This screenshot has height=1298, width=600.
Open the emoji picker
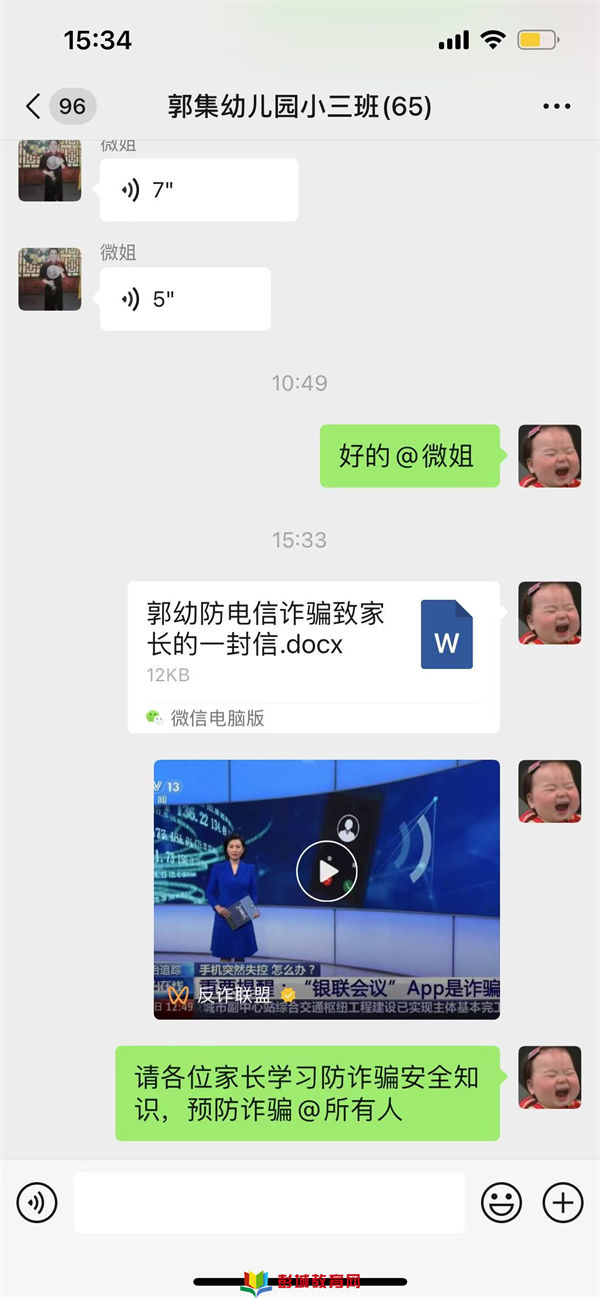[501, 1202]
